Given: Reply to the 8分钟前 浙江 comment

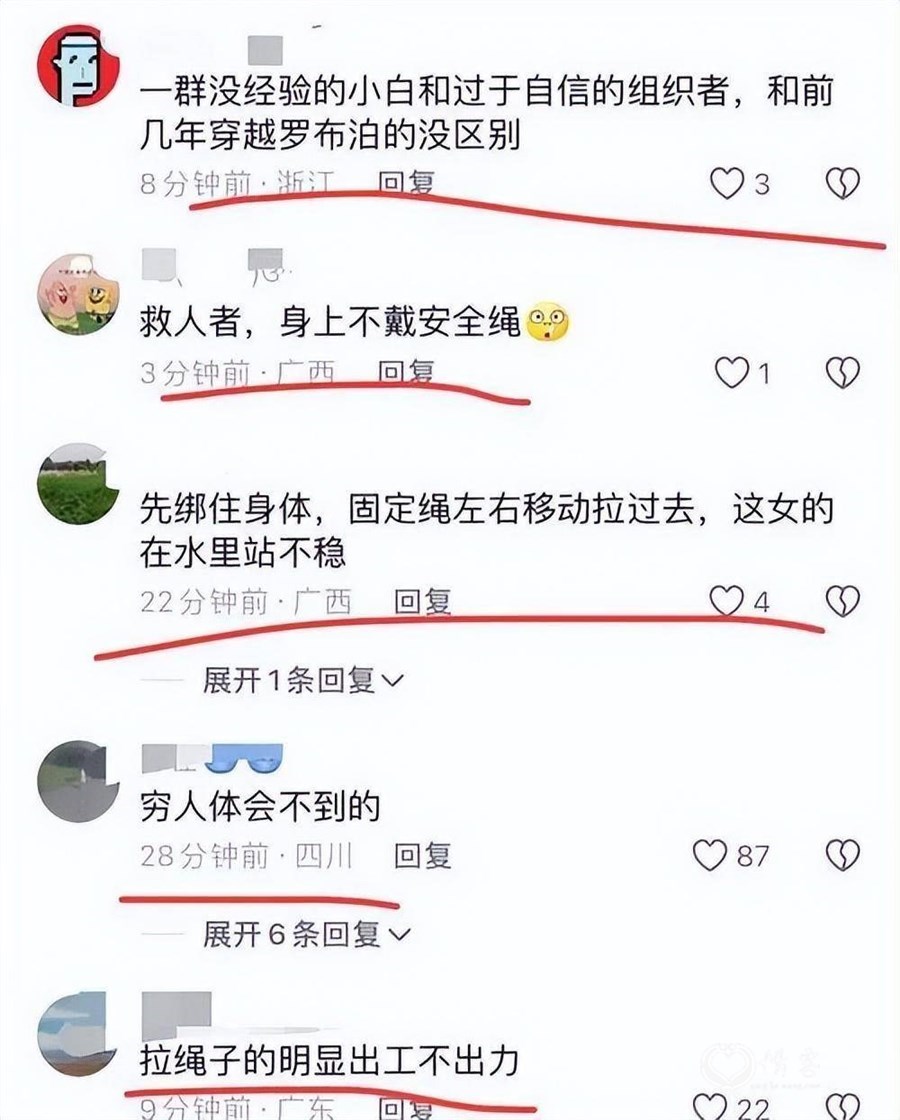Looking at the screenshot, I should 406,183.
